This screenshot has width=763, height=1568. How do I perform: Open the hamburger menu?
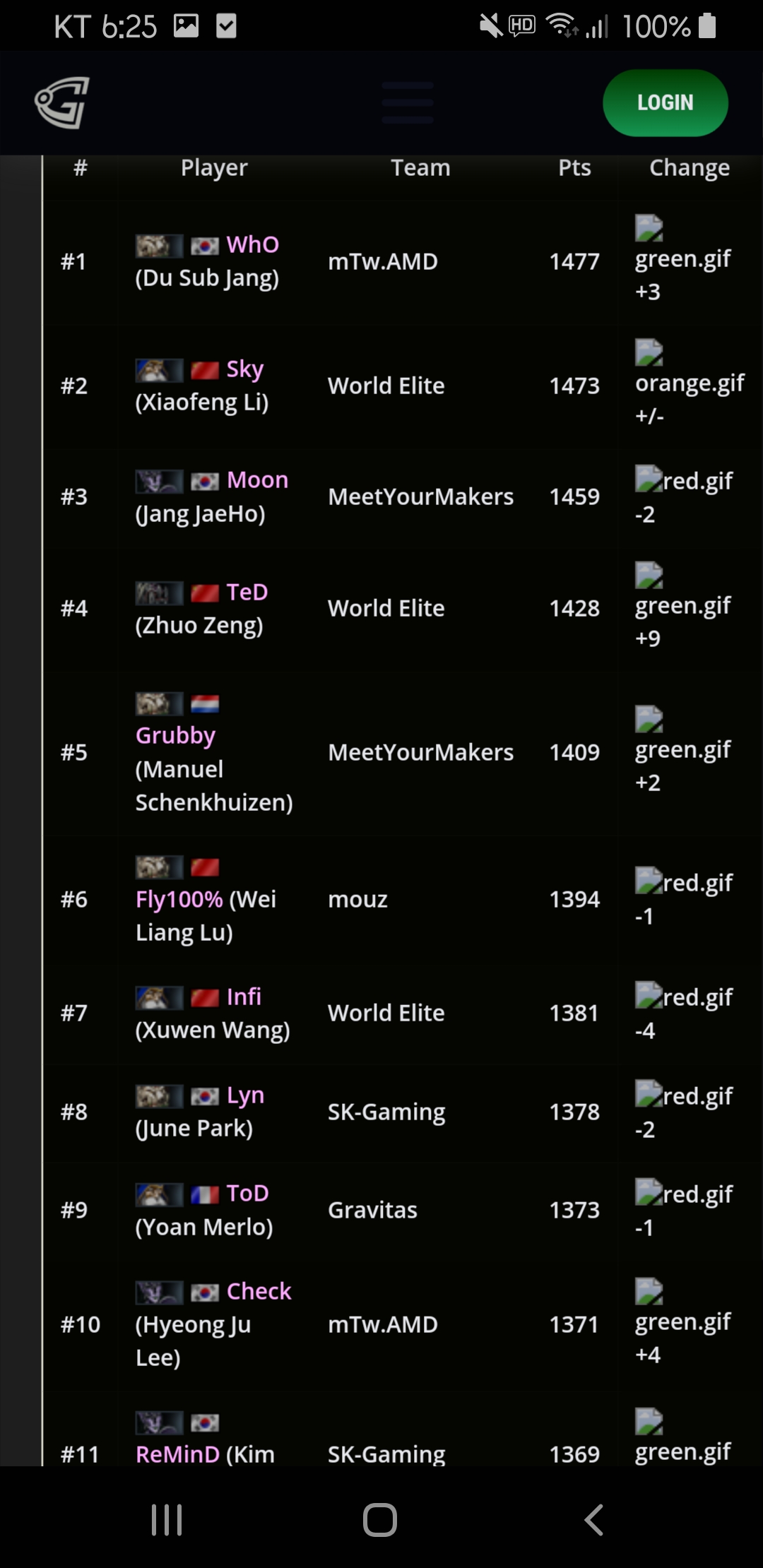[408, 103]
